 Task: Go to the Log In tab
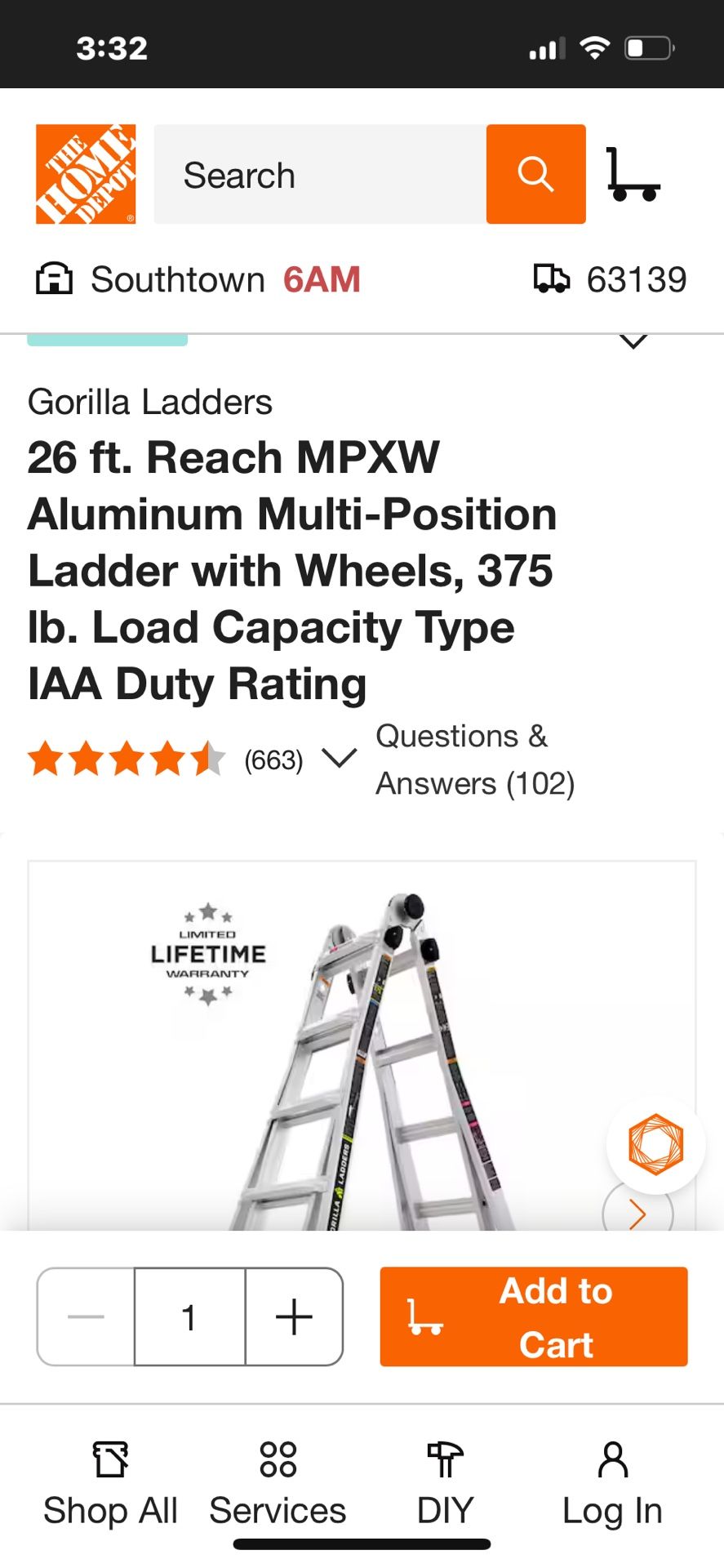pyautogui.click(x=612, y=1484)
